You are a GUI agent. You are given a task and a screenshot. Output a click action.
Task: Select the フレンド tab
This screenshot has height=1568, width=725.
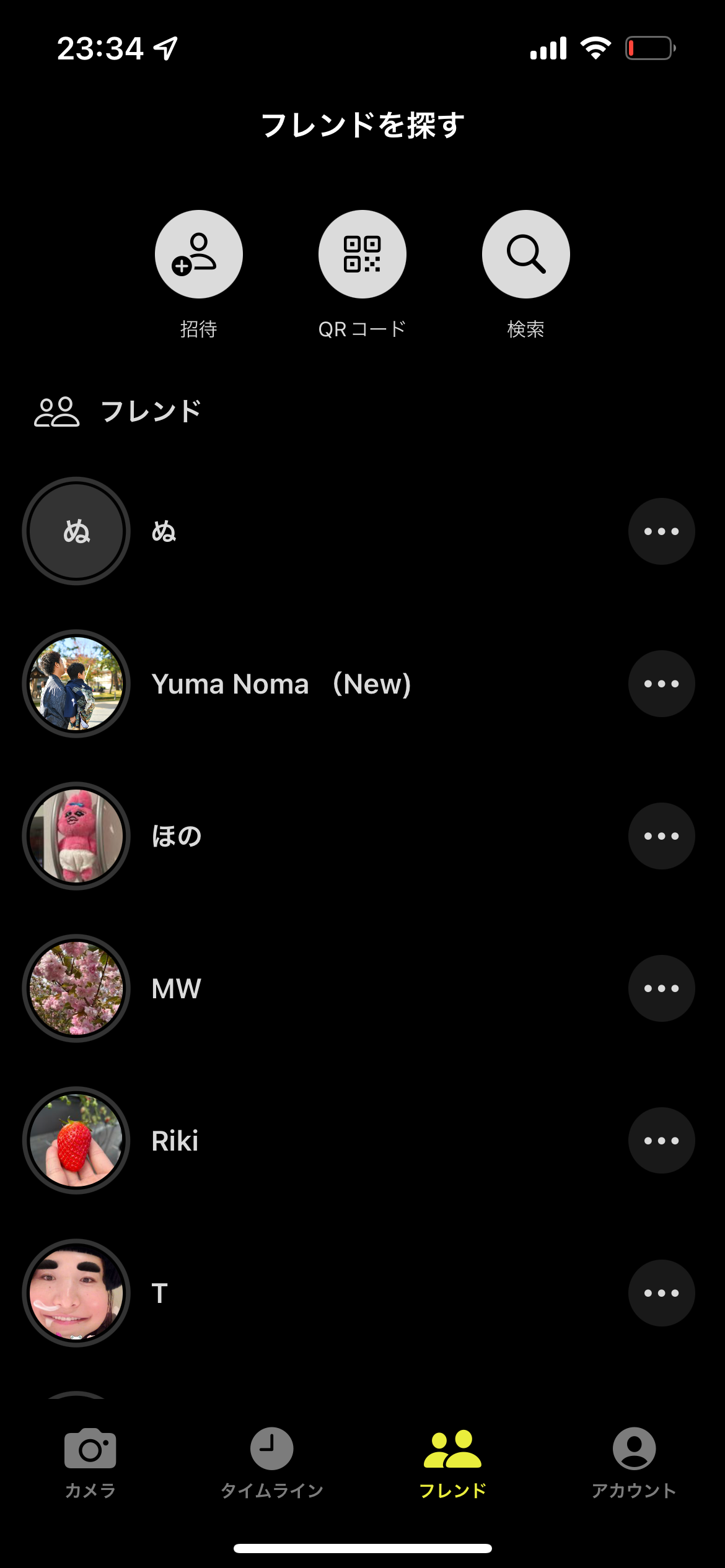453,1463
